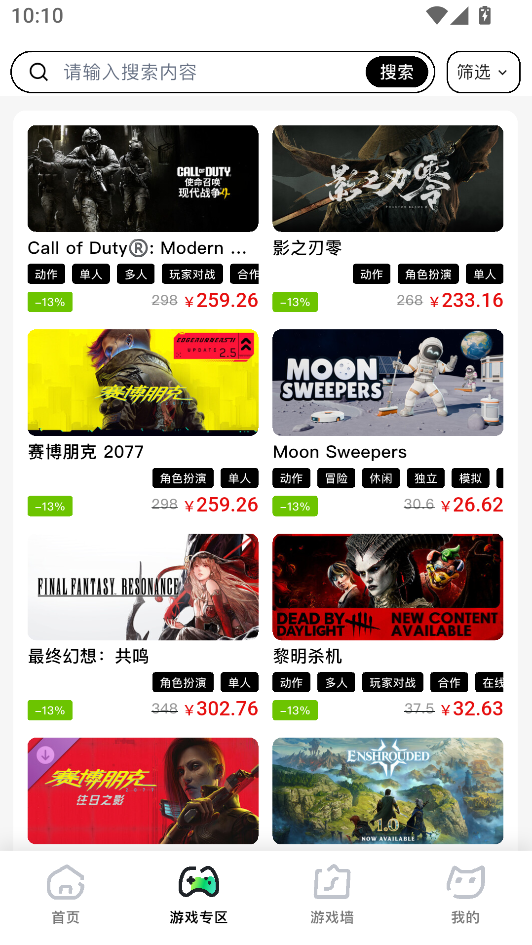
Task: Open the Moon Sweepers game card
Action: click(x=387, y=422)
